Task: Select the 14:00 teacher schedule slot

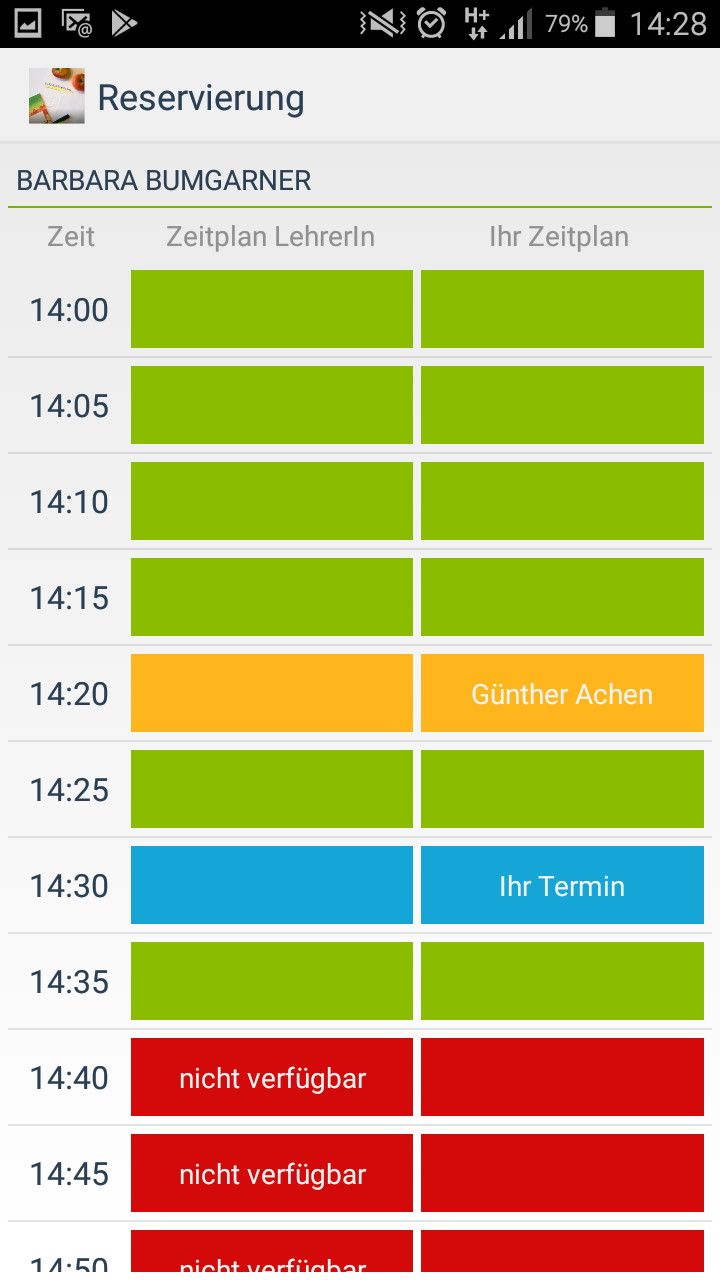Action: pyautogui.click(x=272, y=309)
